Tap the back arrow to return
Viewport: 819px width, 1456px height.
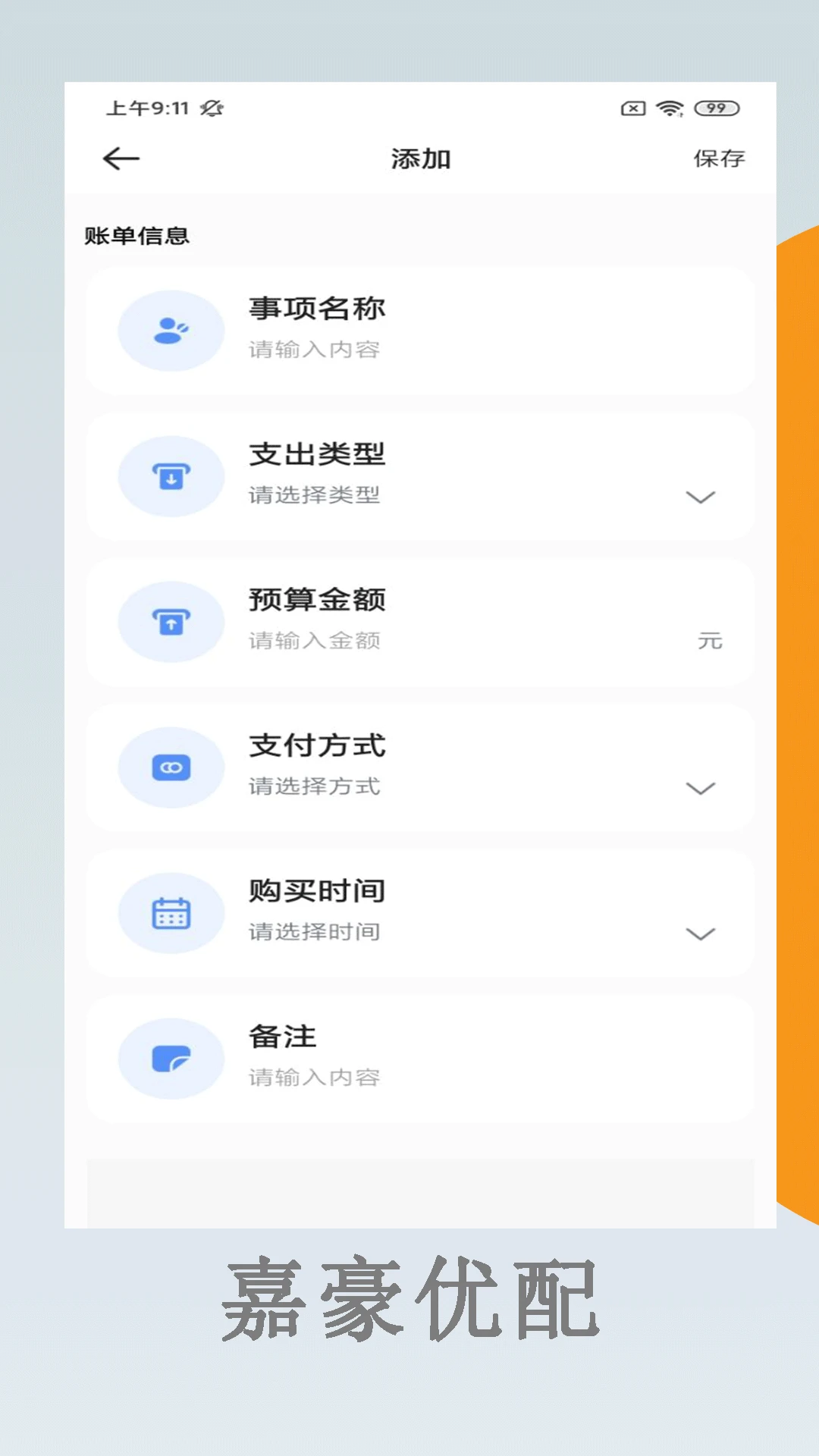(120, 158)
